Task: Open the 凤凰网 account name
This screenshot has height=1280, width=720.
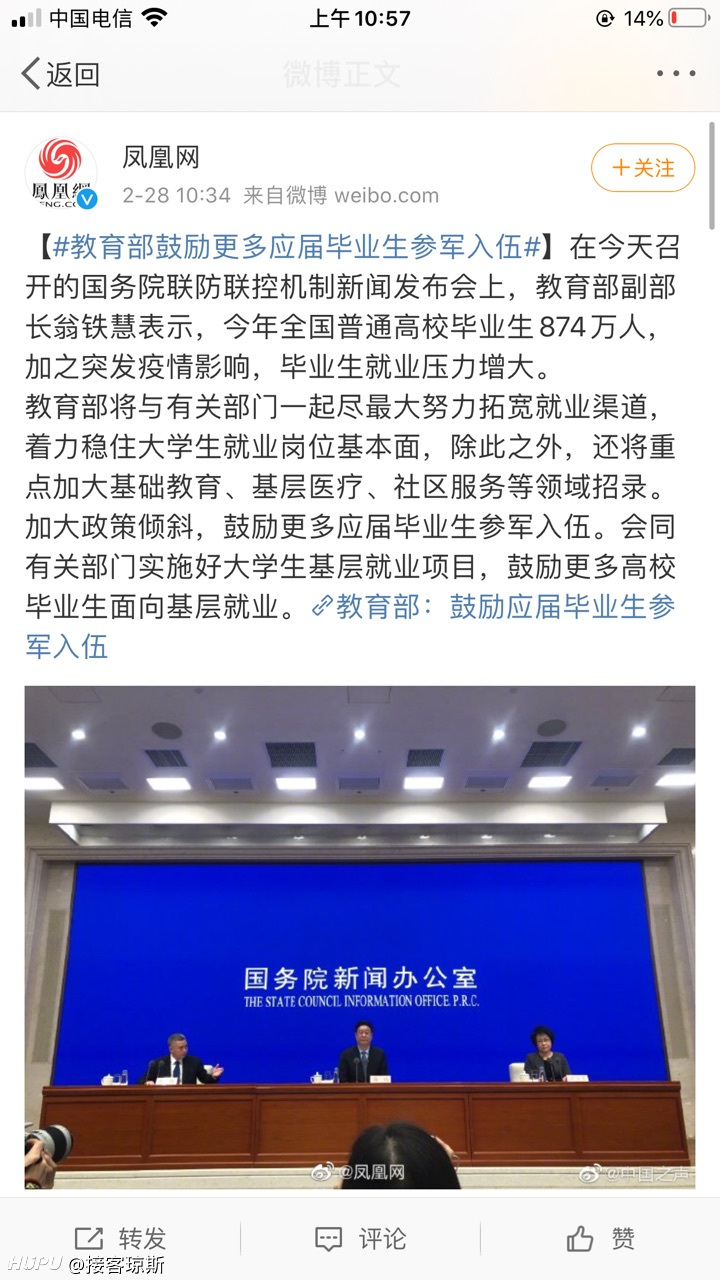Action: 161,157
